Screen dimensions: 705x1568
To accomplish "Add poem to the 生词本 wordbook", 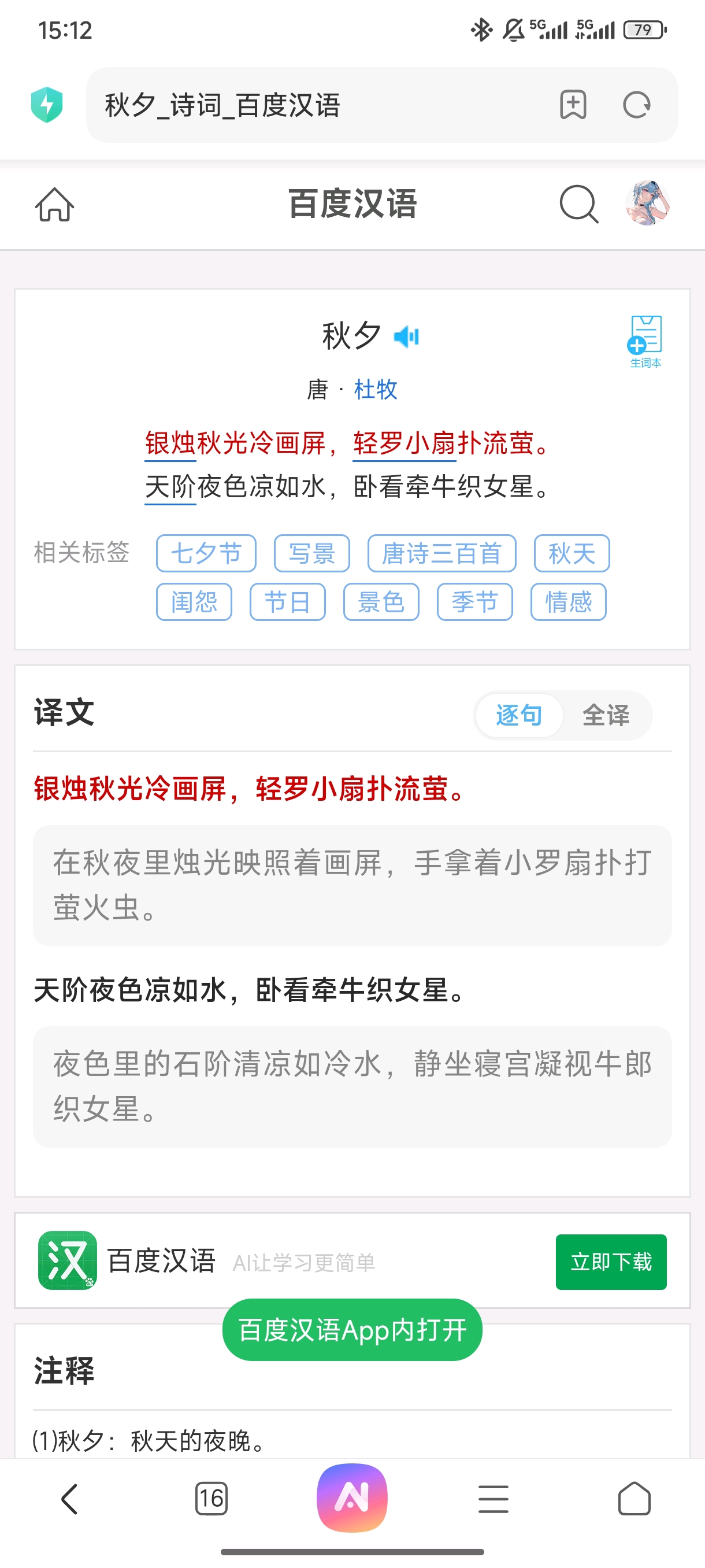I will [x=645, y=341].
